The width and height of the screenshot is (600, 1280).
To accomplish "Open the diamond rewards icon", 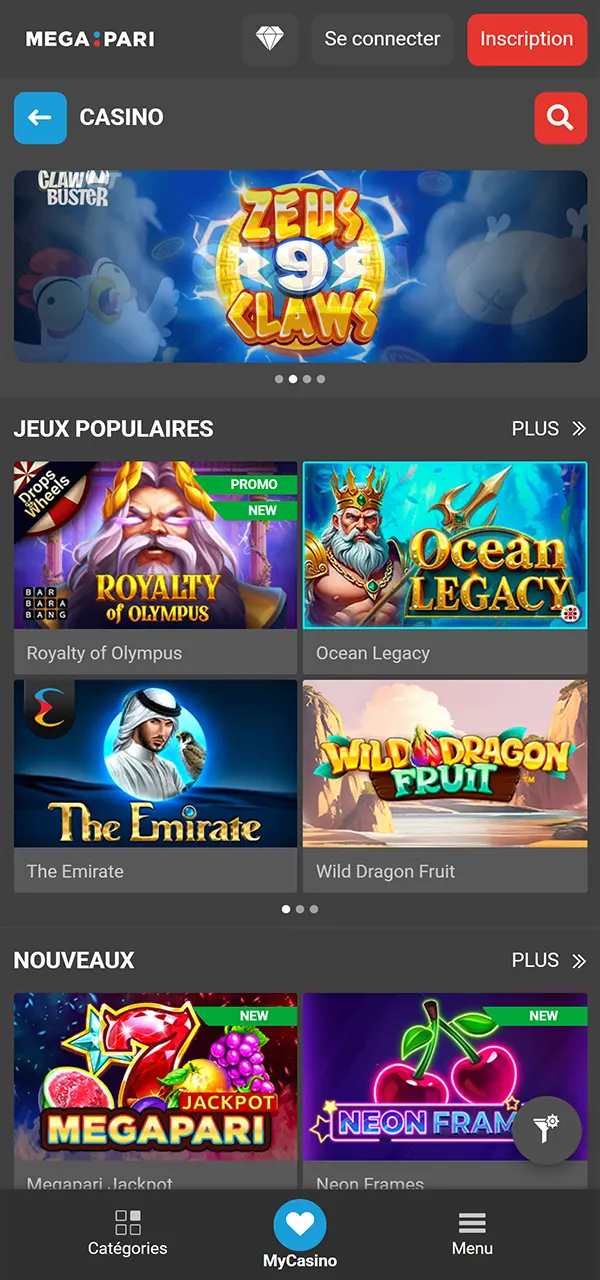I will [x=270, y=40].
